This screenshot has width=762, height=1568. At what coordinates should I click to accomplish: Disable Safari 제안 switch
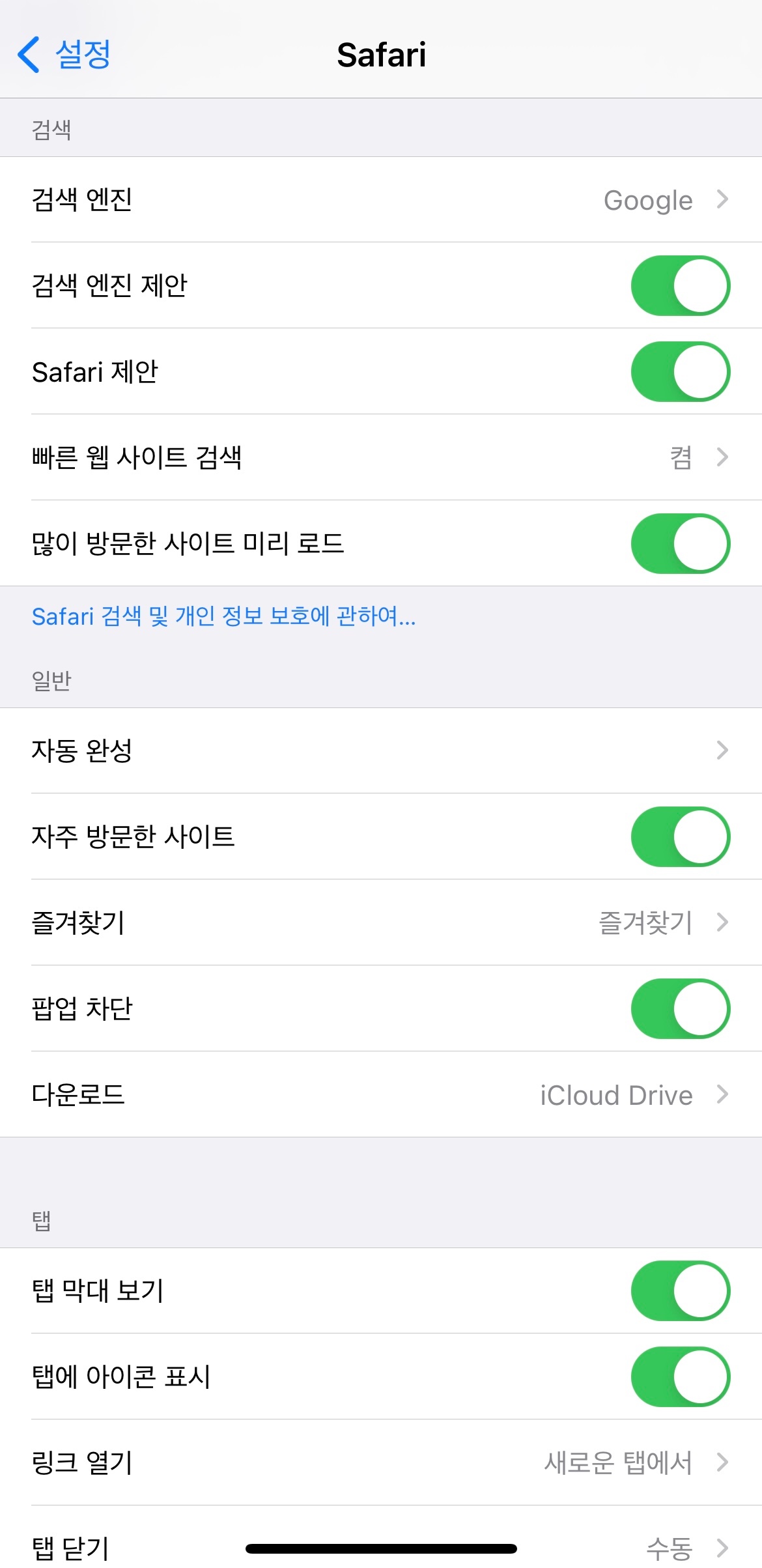click(680, 371)
